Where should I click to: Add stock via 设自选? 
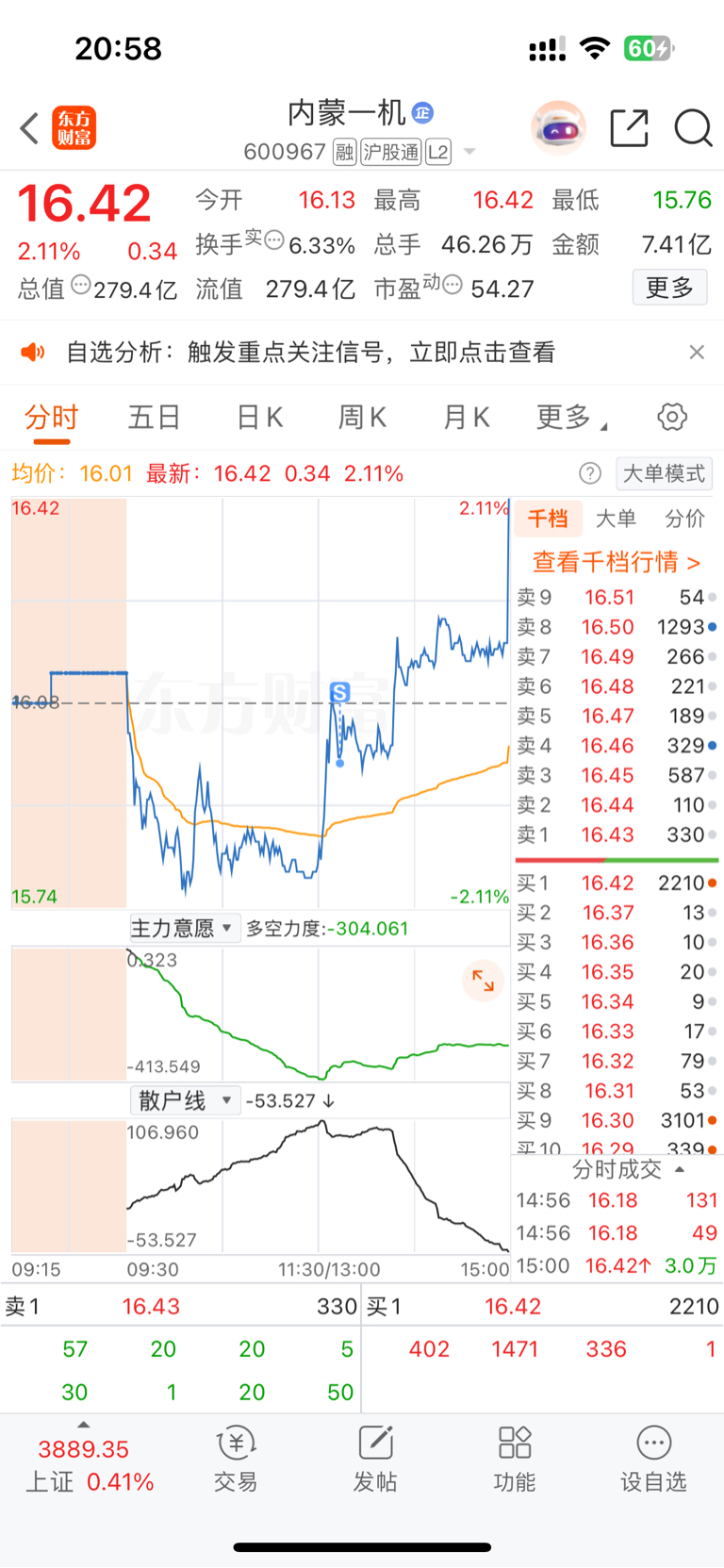[x=653, y=1459]
